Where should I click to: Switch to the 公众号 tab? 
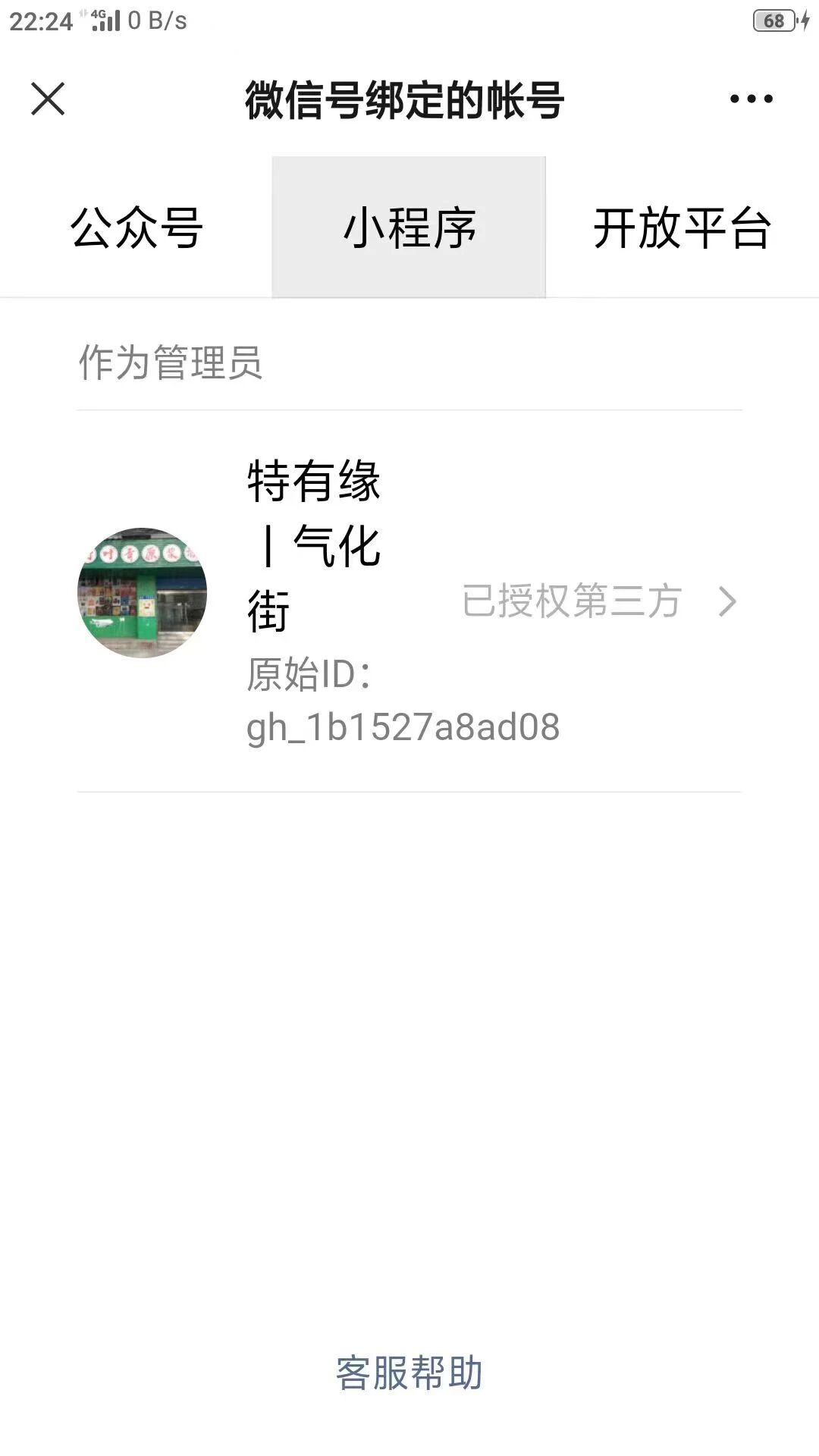136,227
